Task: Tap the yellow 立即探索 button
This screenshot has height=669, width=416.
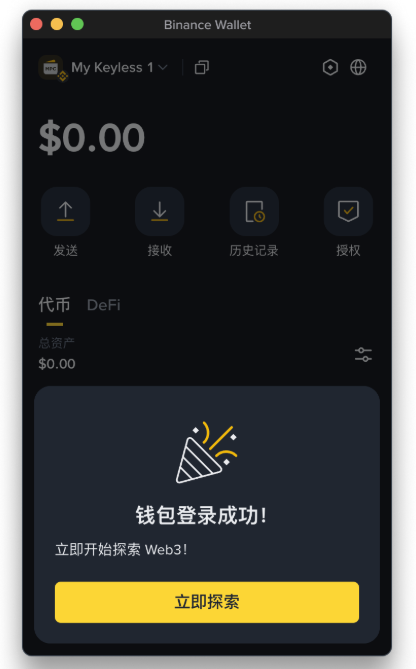Action: [x=207, y=602]
